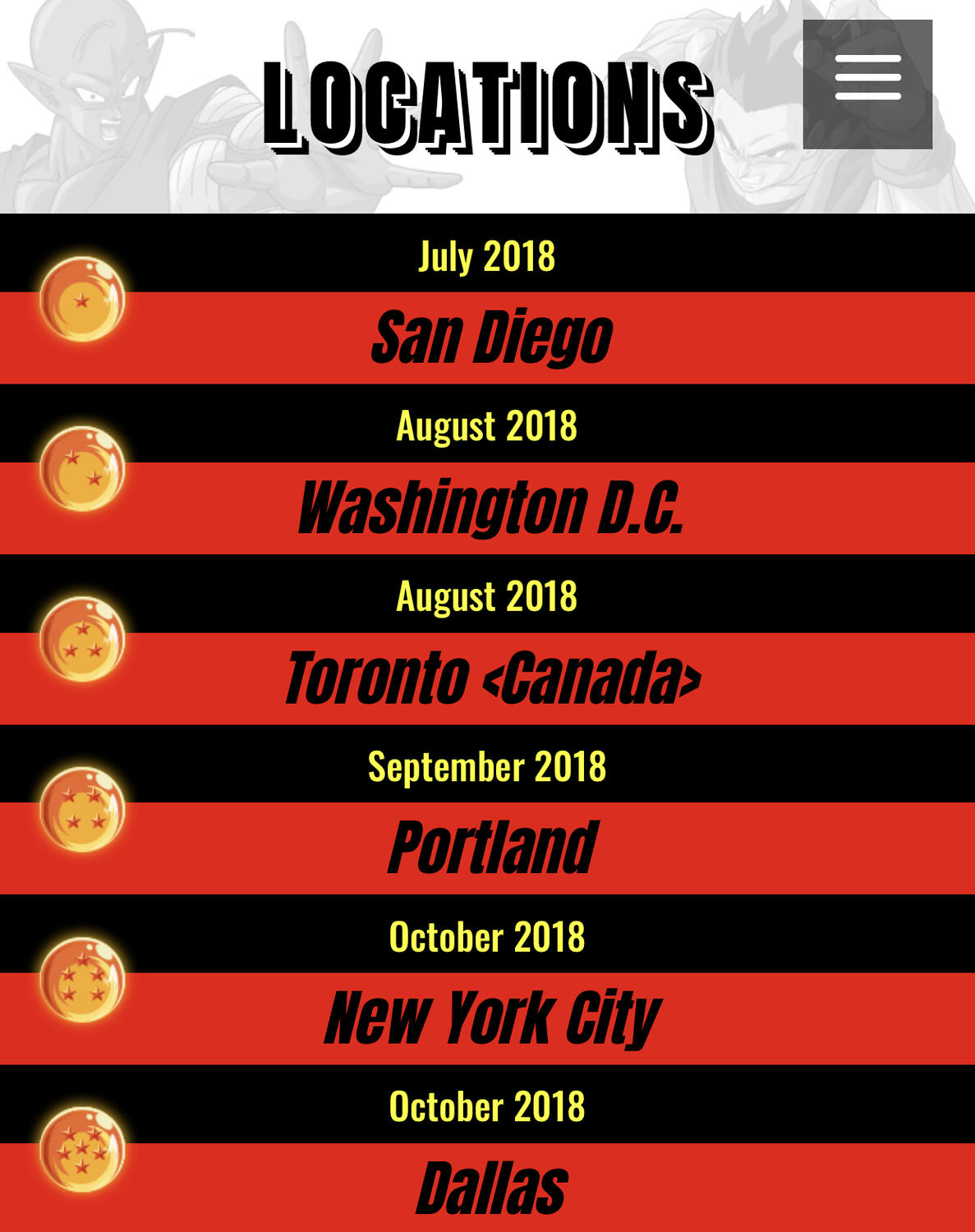This screenshot has width=975, height=1232.
Task: Open the hamburger navigation menu
Action: click(867, 84)
